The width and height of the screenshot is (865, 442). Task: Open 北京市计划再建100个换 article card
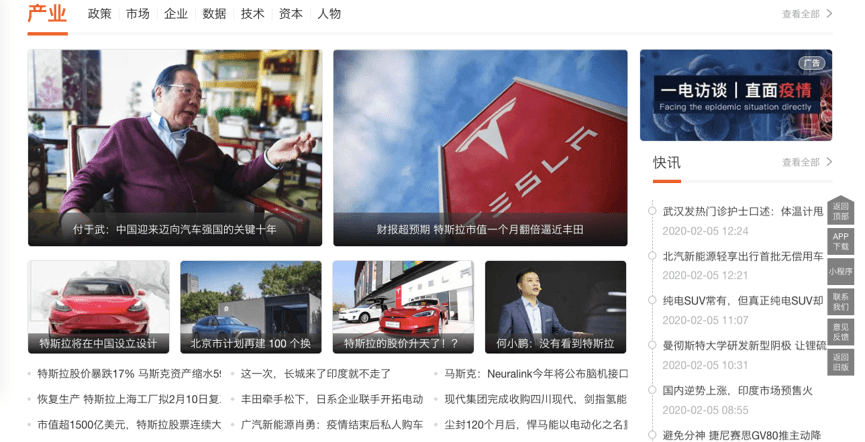[251, 307]
